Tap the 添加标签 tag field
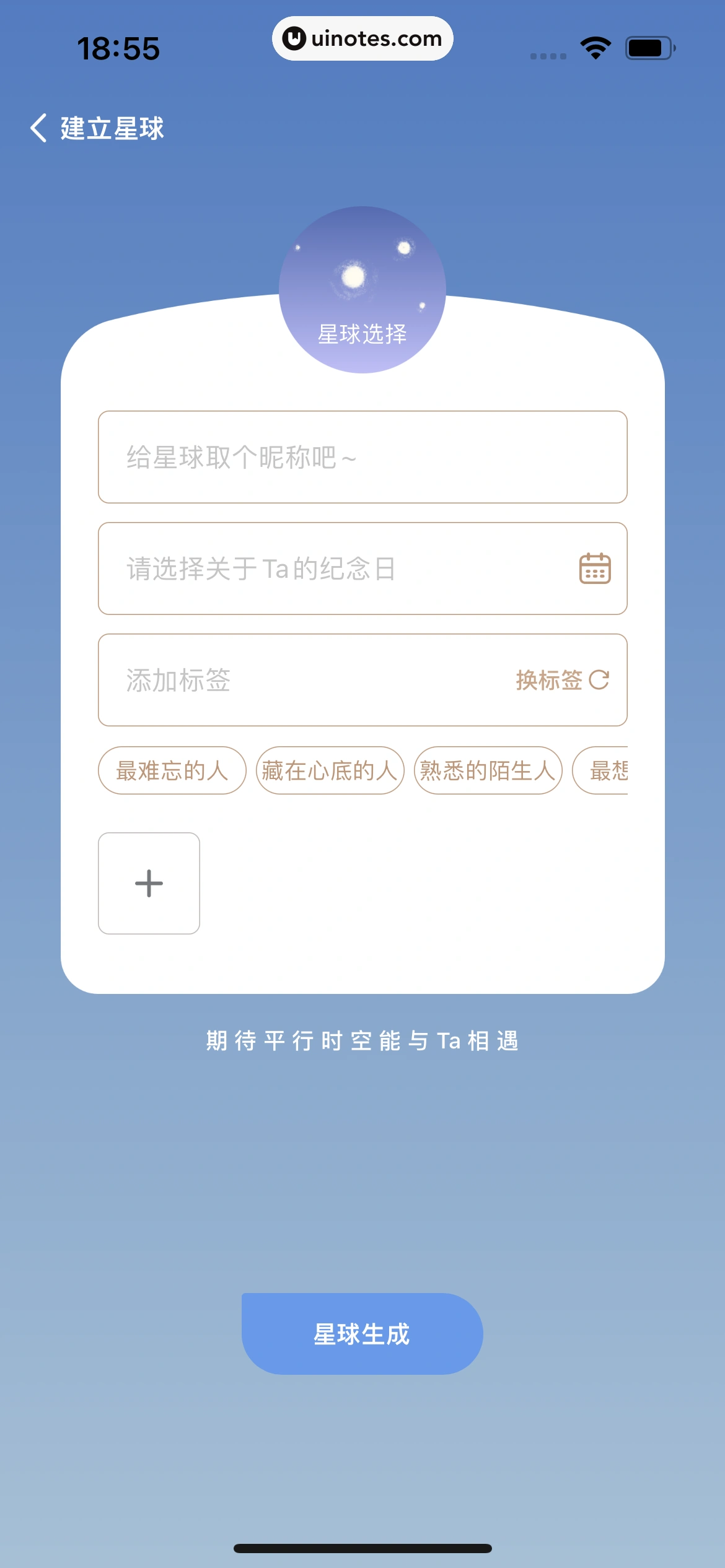The height and width of the screenshot is (1568, 725). pyautogui.click(x=297, y=680)
